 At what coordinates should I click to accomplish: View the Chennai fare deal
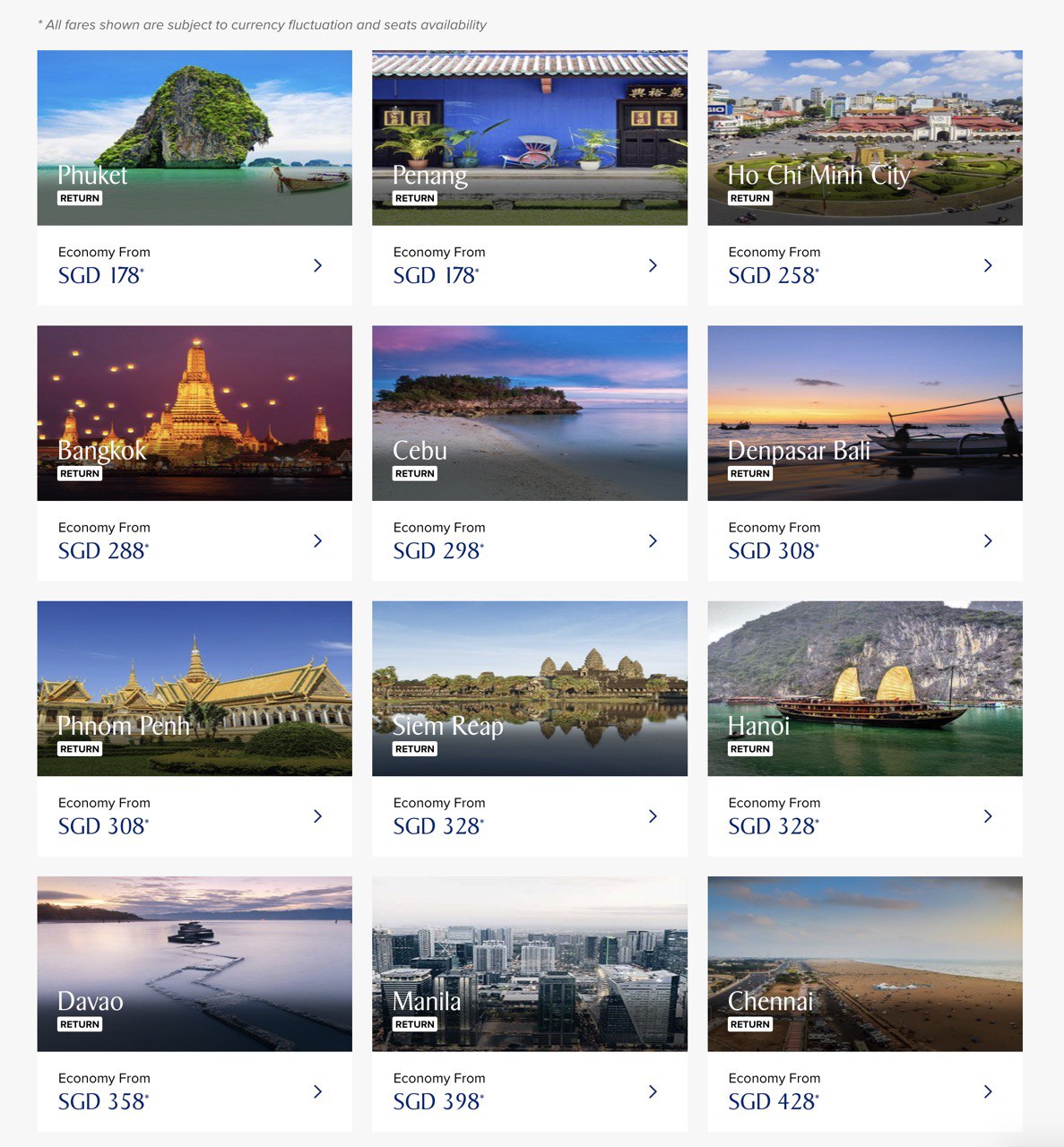pyautogui.click(x=864, y=1003)
